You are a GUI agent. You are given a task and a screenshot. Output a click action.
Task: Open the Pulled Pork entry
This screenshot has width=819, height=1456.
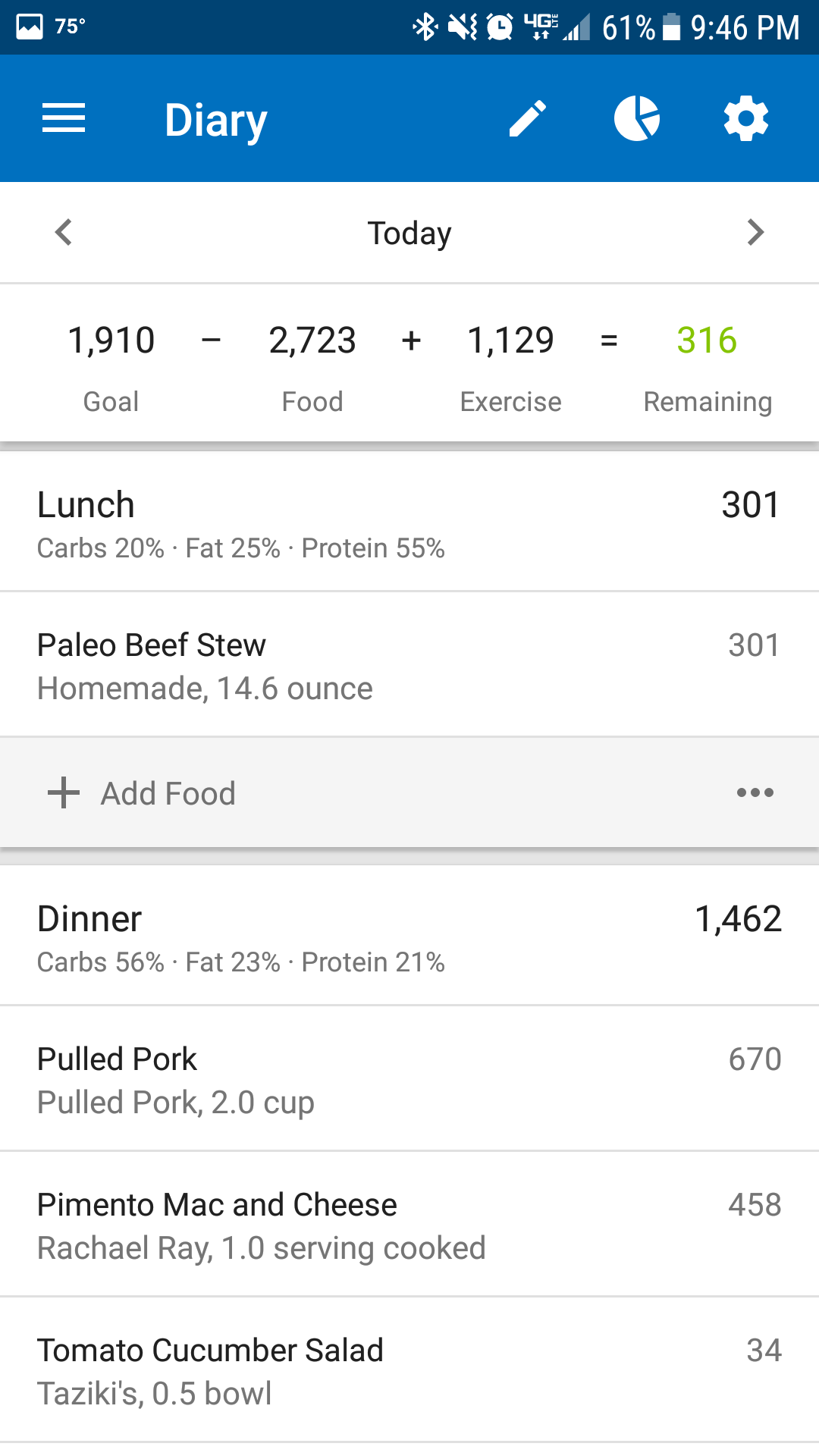coord(409,1079)
